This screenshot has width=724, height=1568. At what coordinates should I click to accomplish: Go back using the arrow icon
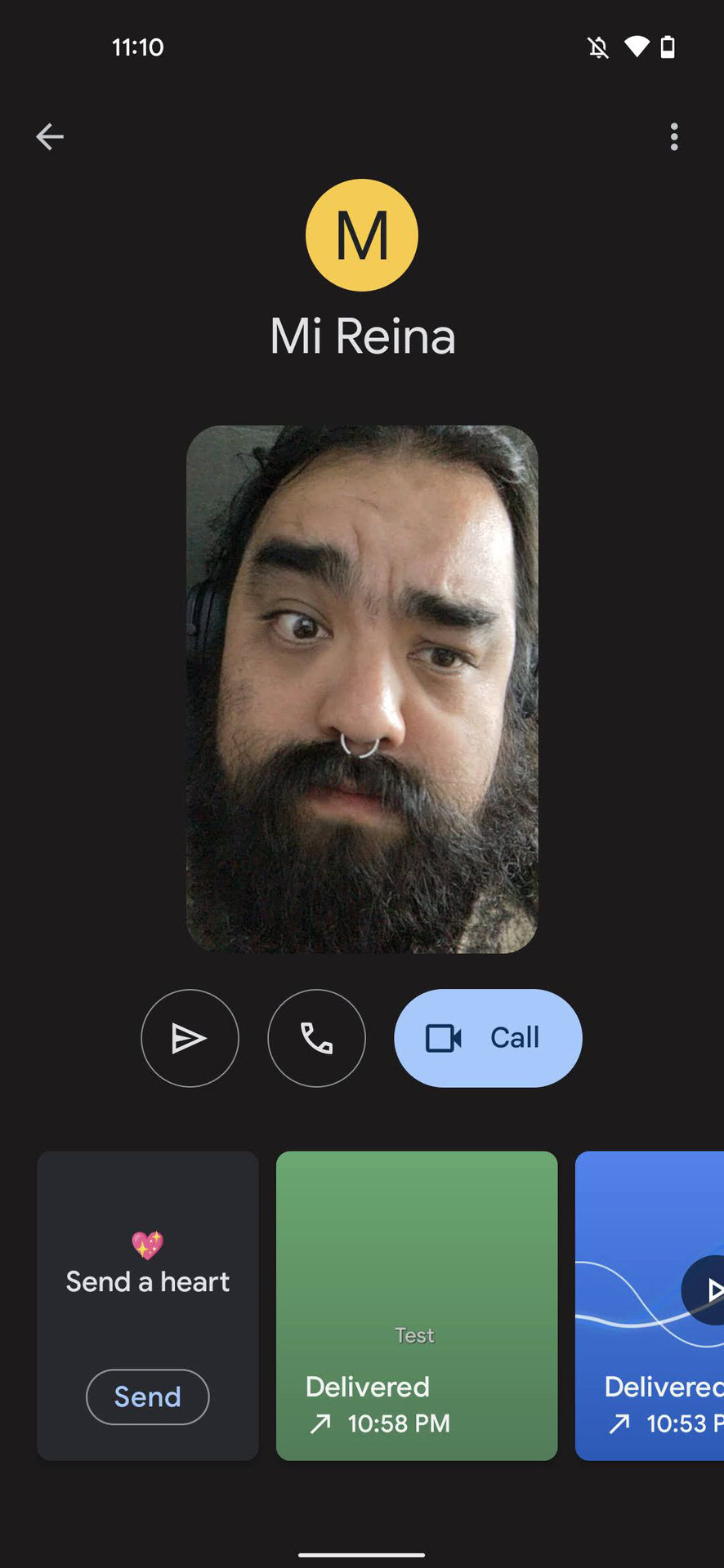pos(50,136)
